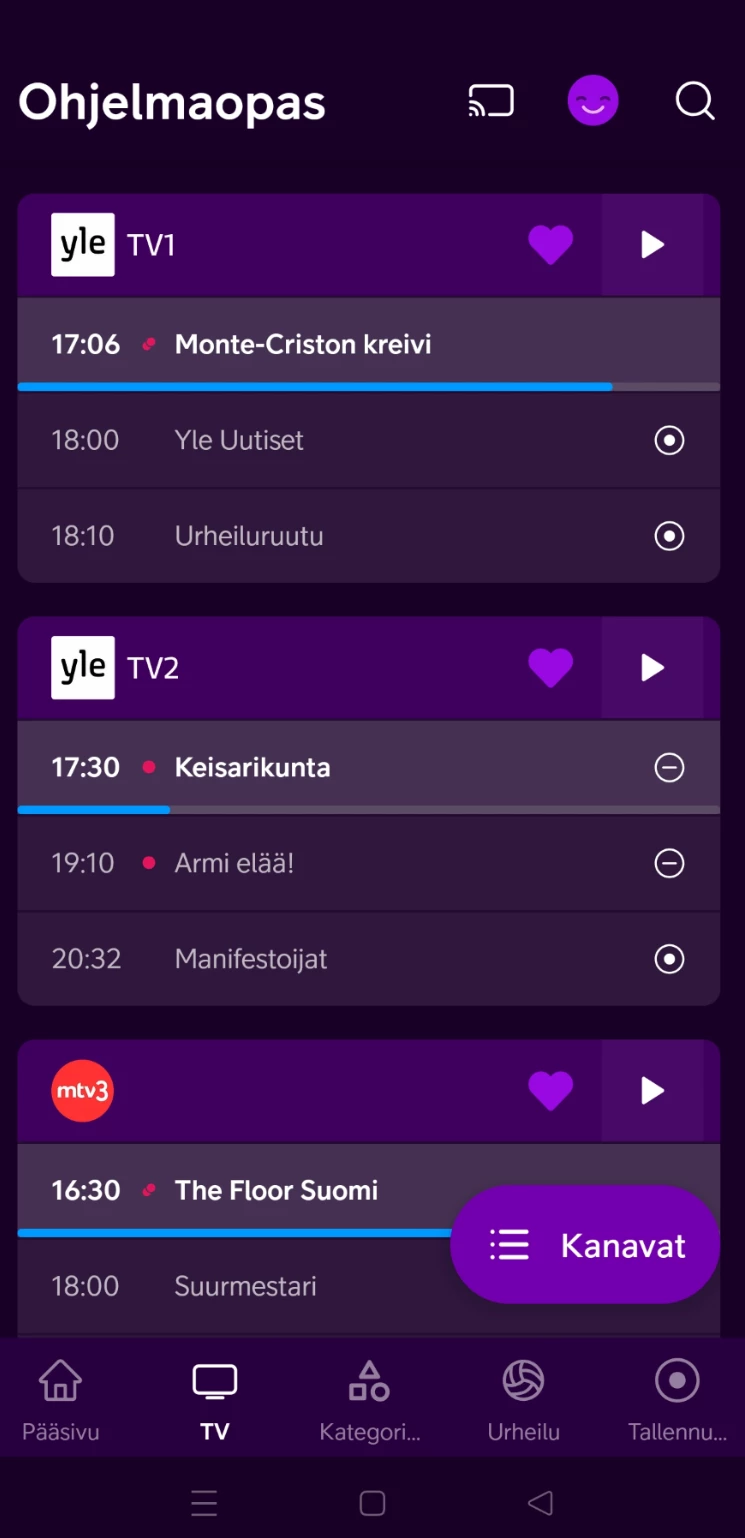Open the cast to device icon
The width and height of the screenshot is (745, 1538).
[x=491, y=101]
